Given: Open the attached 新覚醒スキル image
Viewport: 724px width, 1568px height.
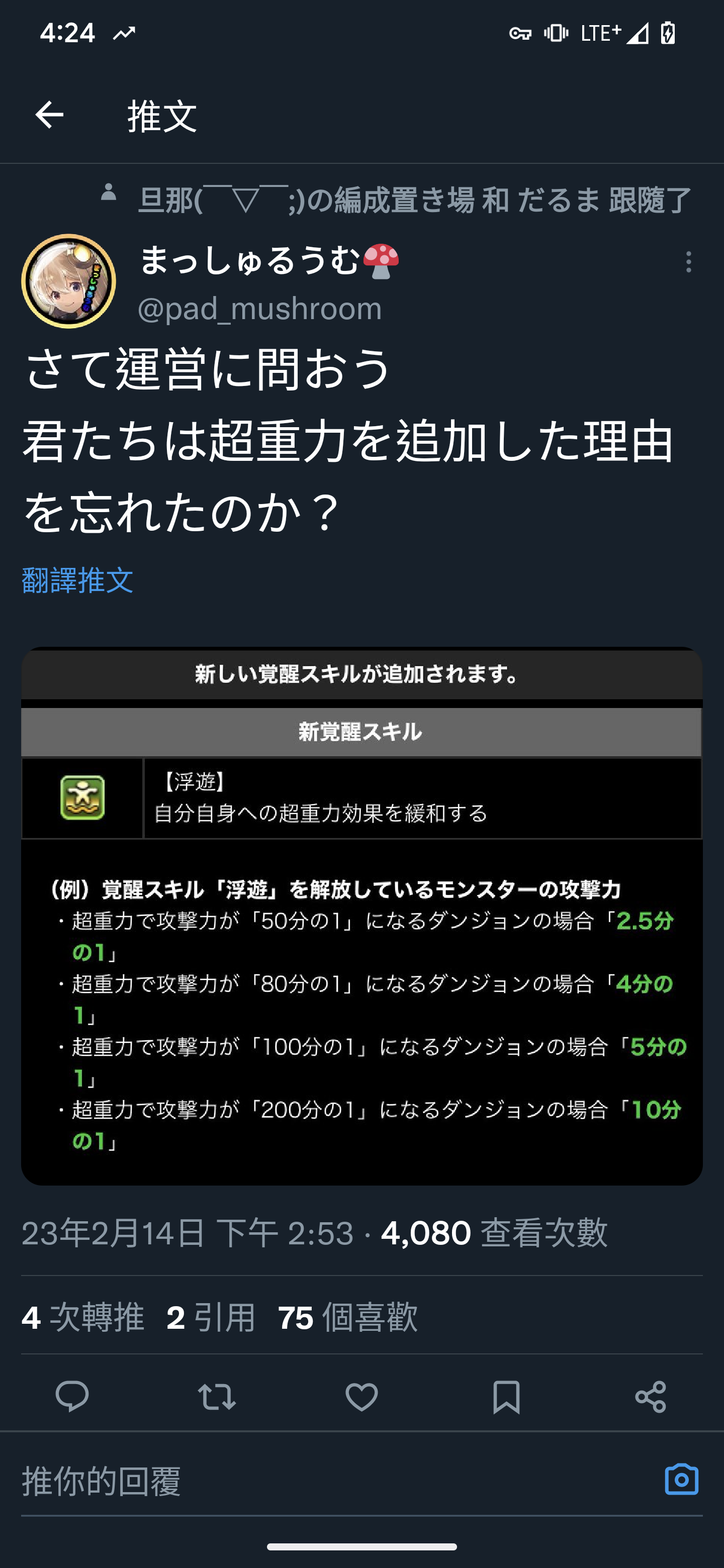Looking at the screenshot, I should click(x=361, y=916).
